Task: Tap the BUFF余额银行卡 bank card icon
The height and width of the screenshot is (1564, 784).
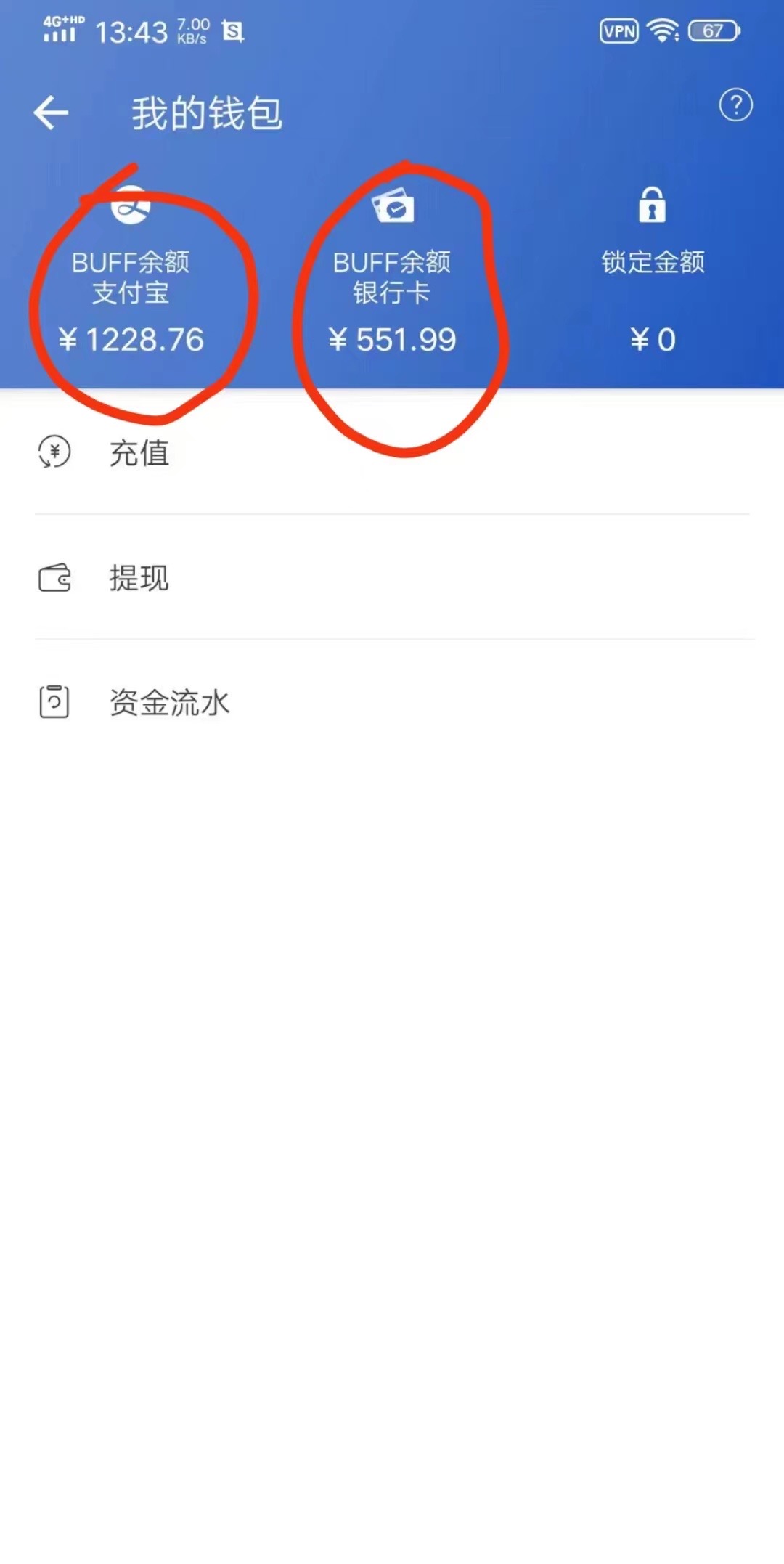Action: (393, 205)
